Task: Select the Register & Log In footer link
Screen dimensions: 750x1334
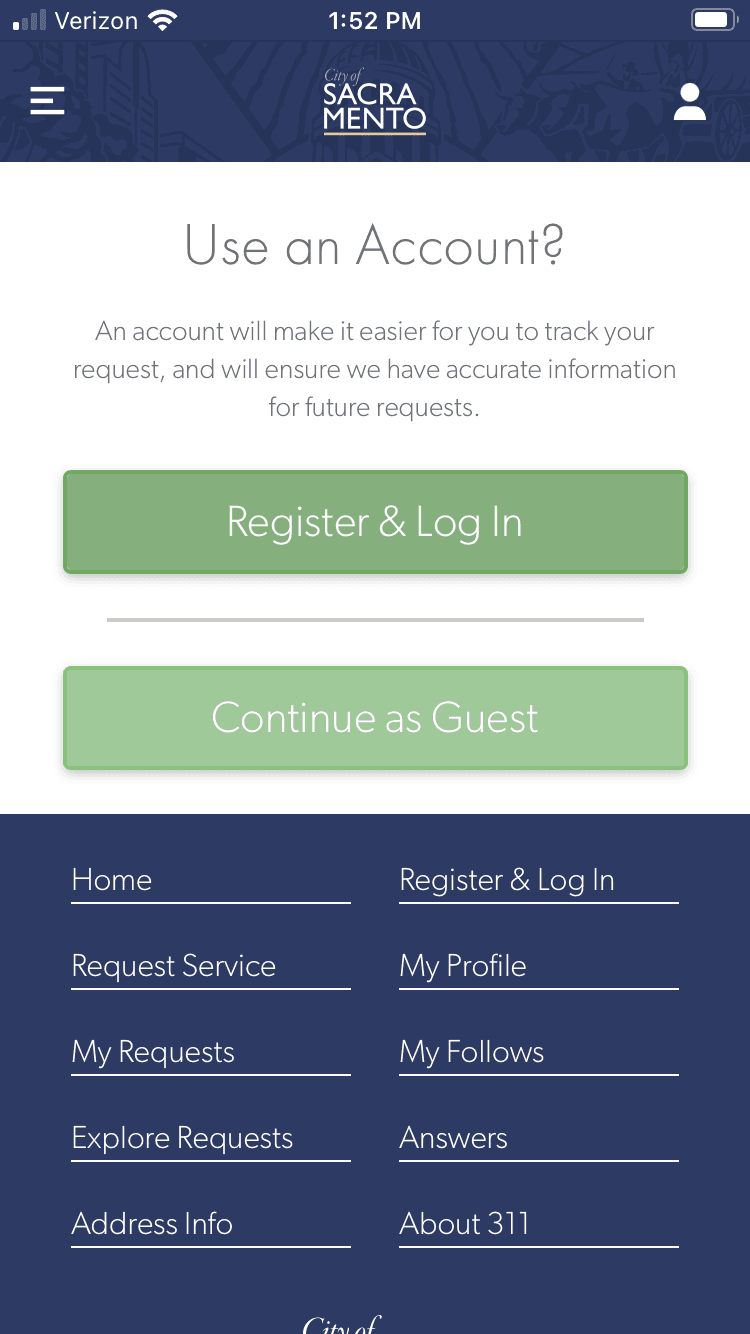Action: click(507, 880)
